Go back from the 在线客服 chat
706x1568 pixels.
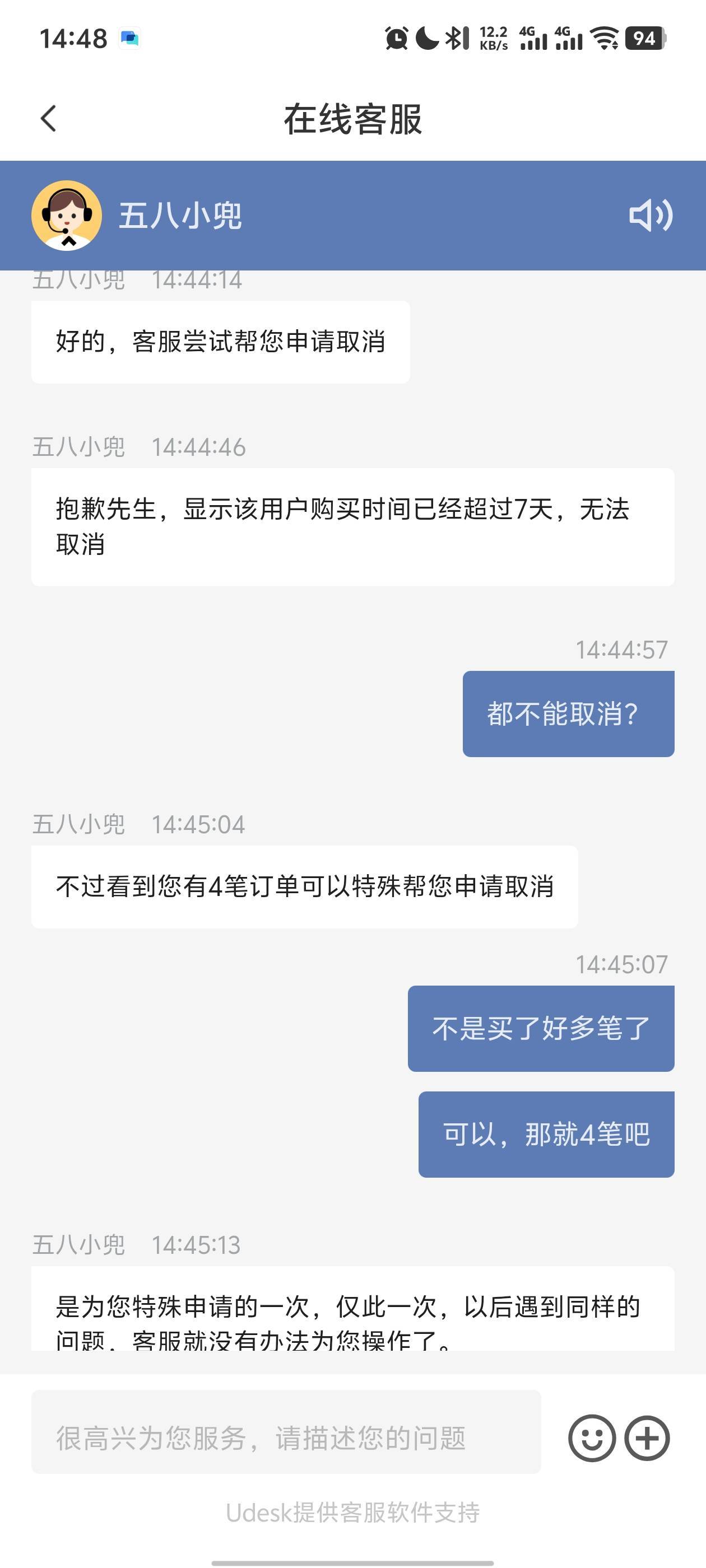click(x=49, y=118)
